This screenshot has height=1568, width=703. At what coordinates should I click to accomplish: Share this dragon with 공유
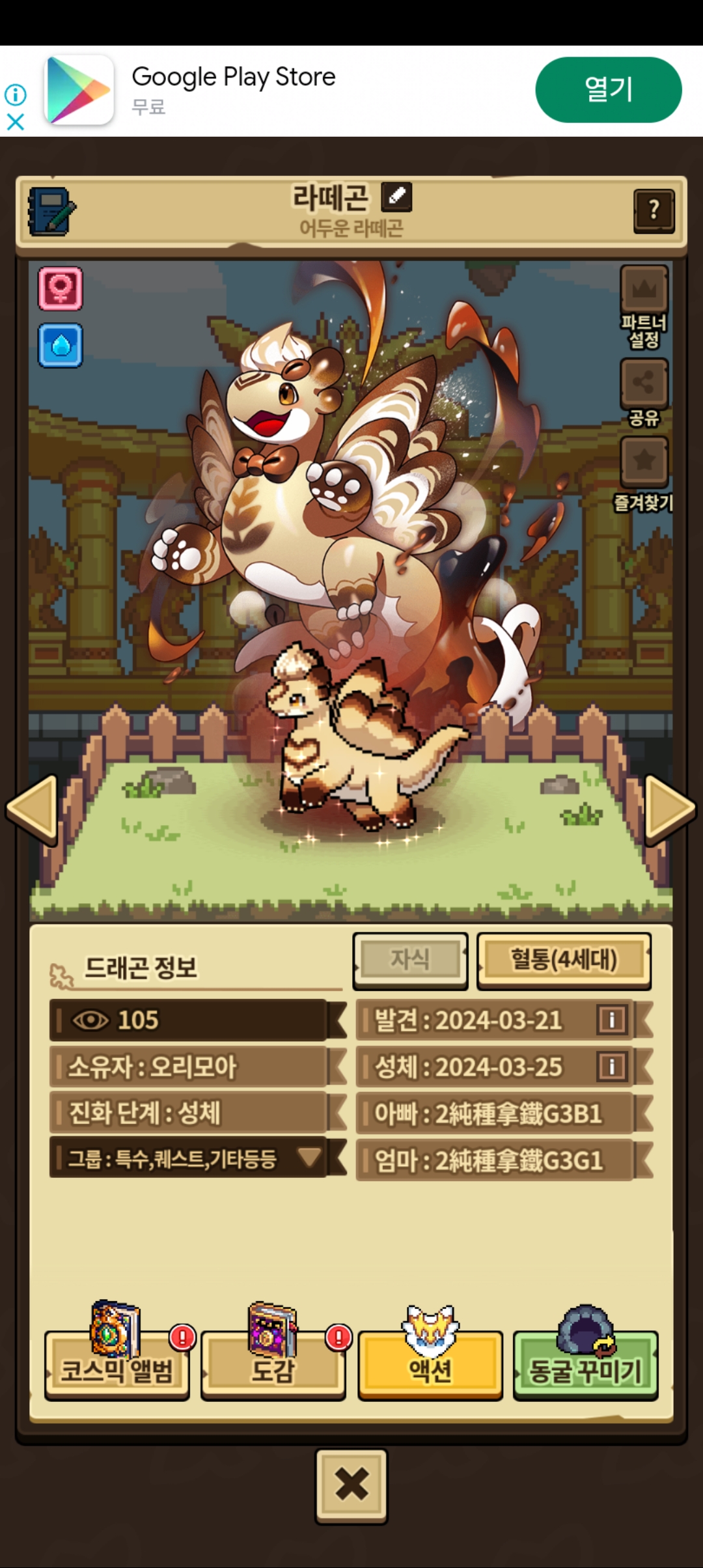pos(644,383)
